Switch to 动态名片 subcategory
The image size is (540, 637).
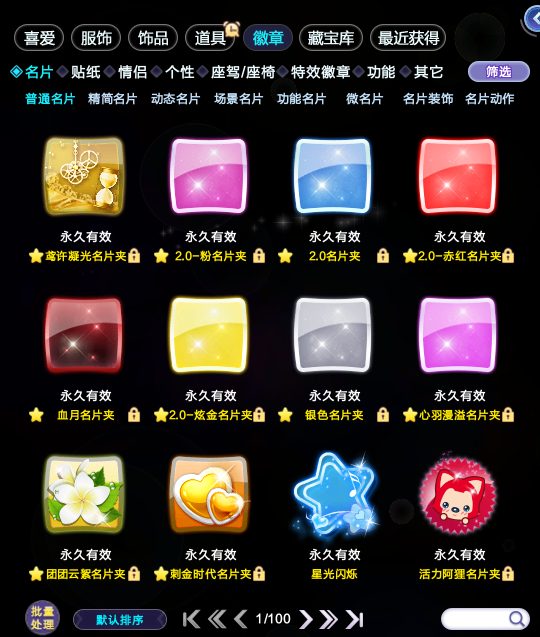tap(176, 99)
